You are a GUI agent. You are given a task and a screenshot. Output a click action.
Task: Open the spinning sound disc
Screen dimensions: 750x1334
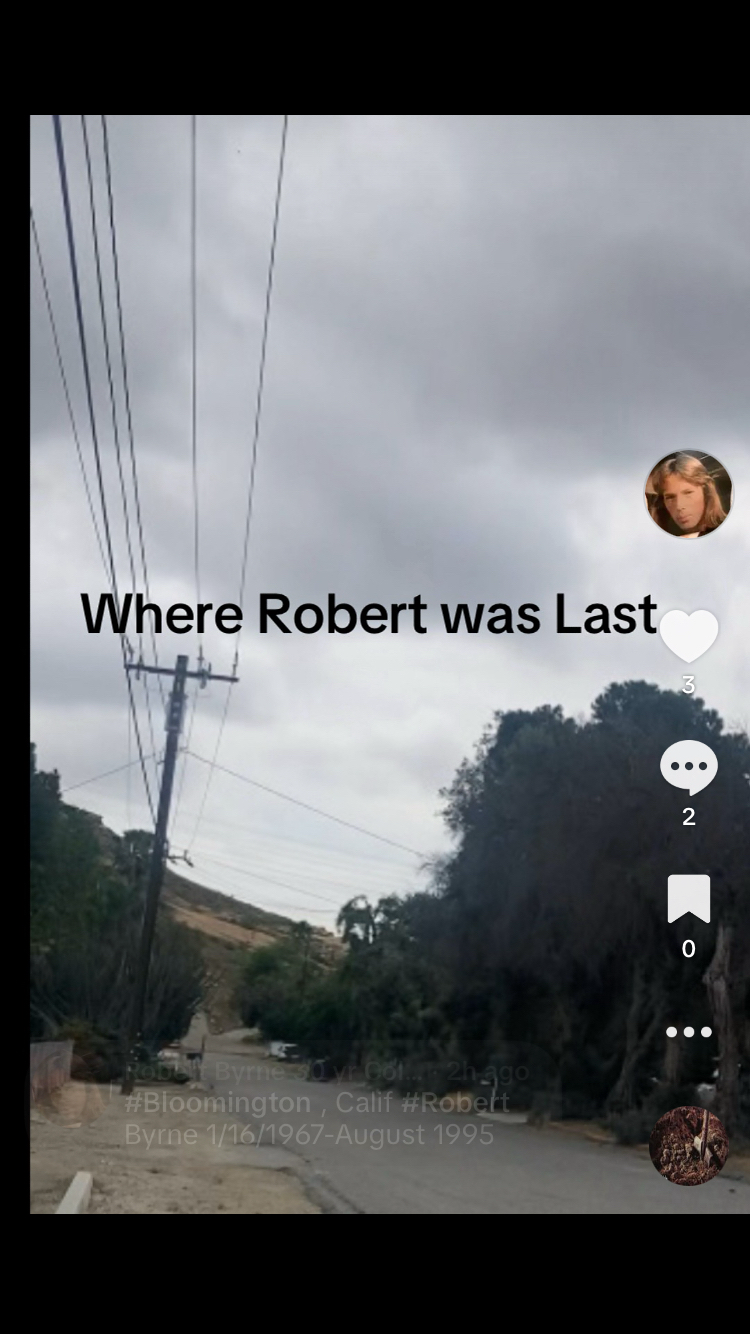689,1146
